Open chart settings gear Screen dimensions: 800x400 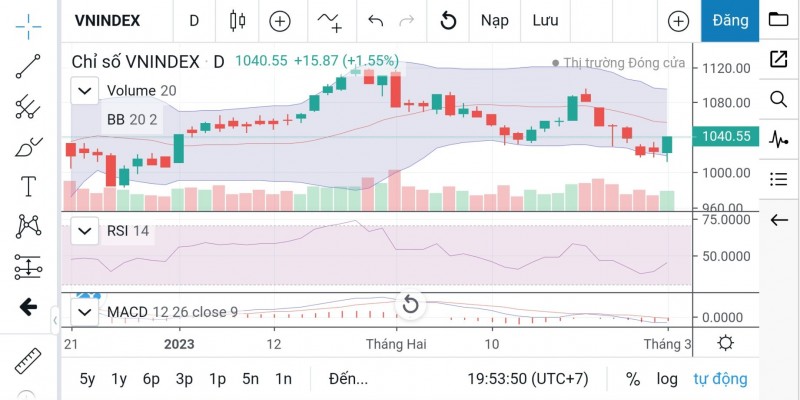pyautogui.click(x=726, y=343)
